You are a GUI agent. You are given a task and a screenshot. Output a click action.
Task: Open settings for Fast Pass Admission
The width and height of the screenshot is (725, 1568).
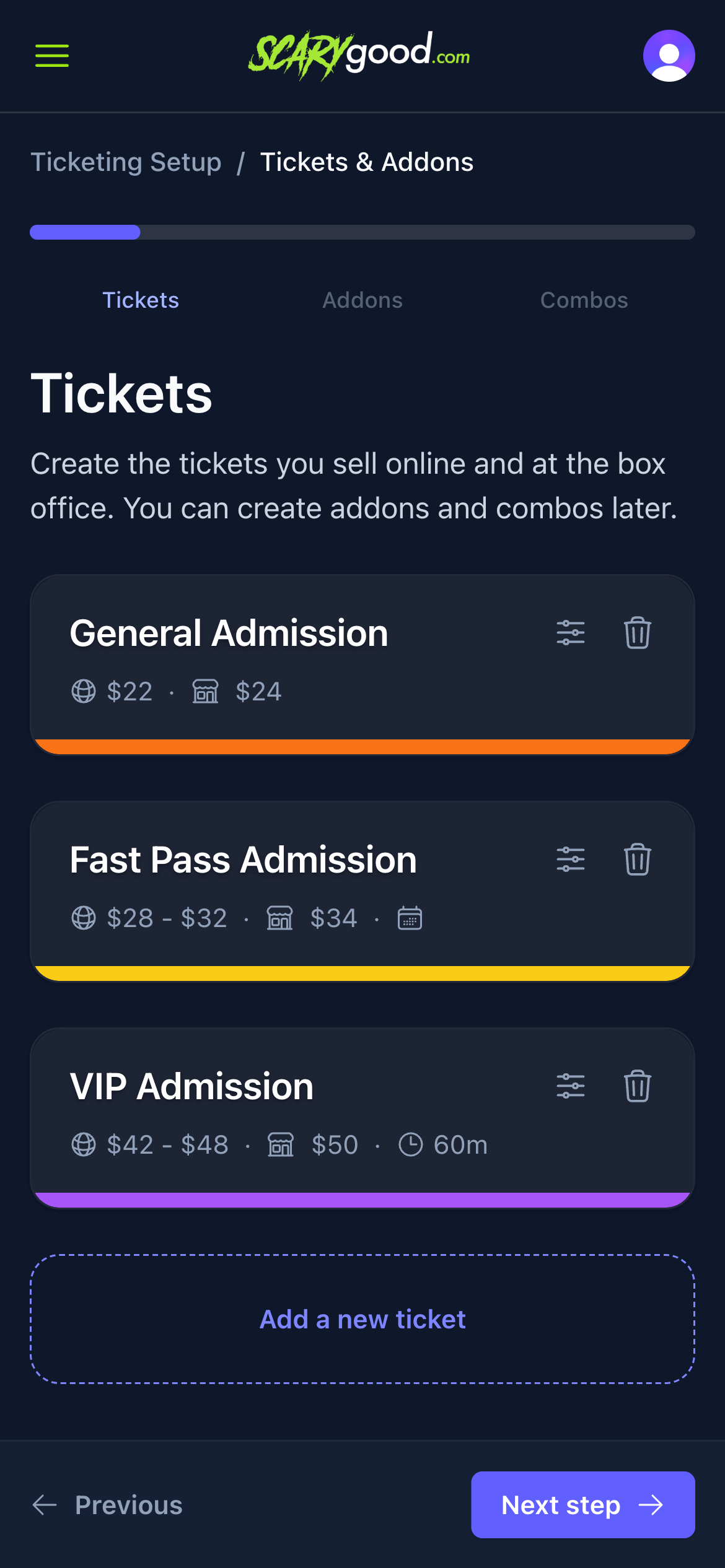(571, 859)
